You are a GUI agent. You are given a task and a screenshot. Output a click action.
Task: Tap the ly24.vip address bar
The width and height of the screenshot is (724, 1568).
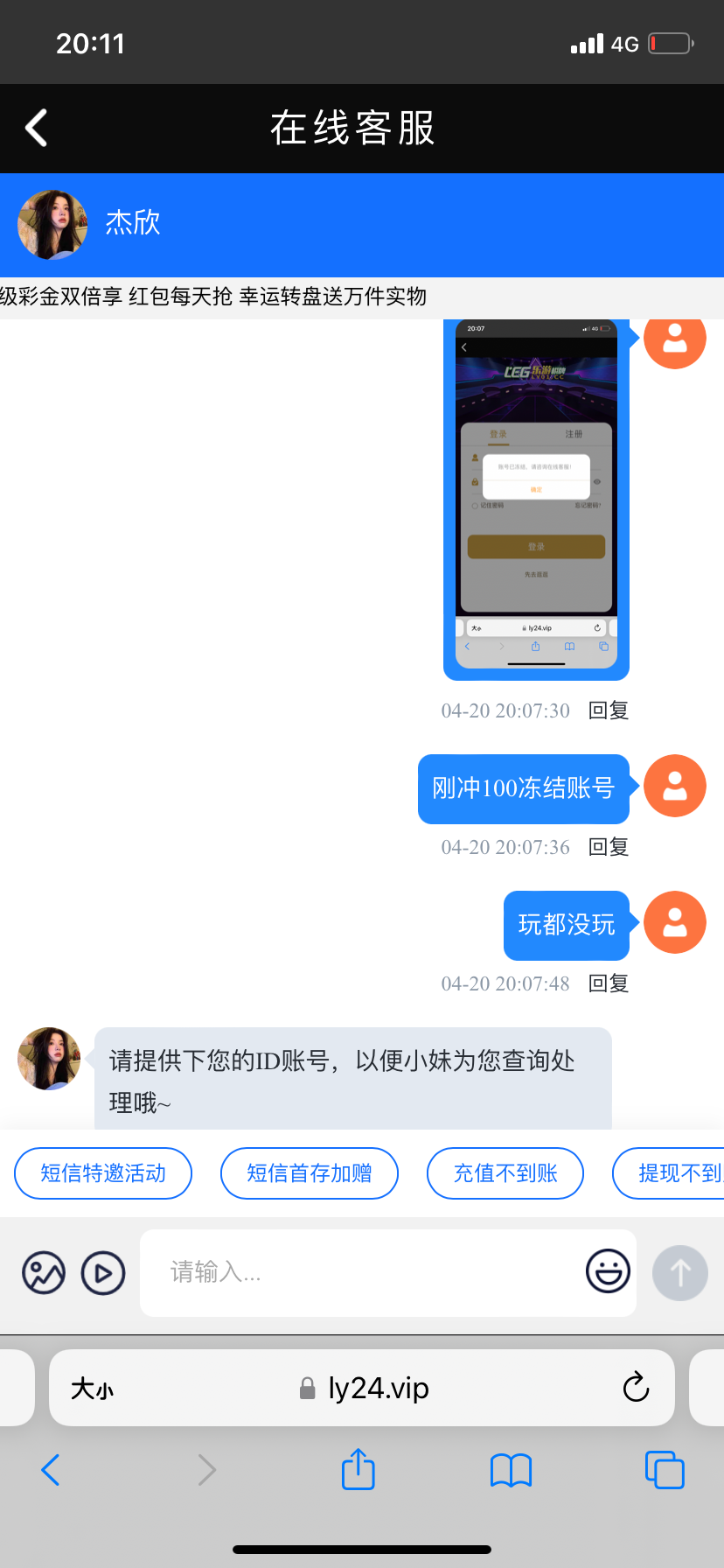365,1389
